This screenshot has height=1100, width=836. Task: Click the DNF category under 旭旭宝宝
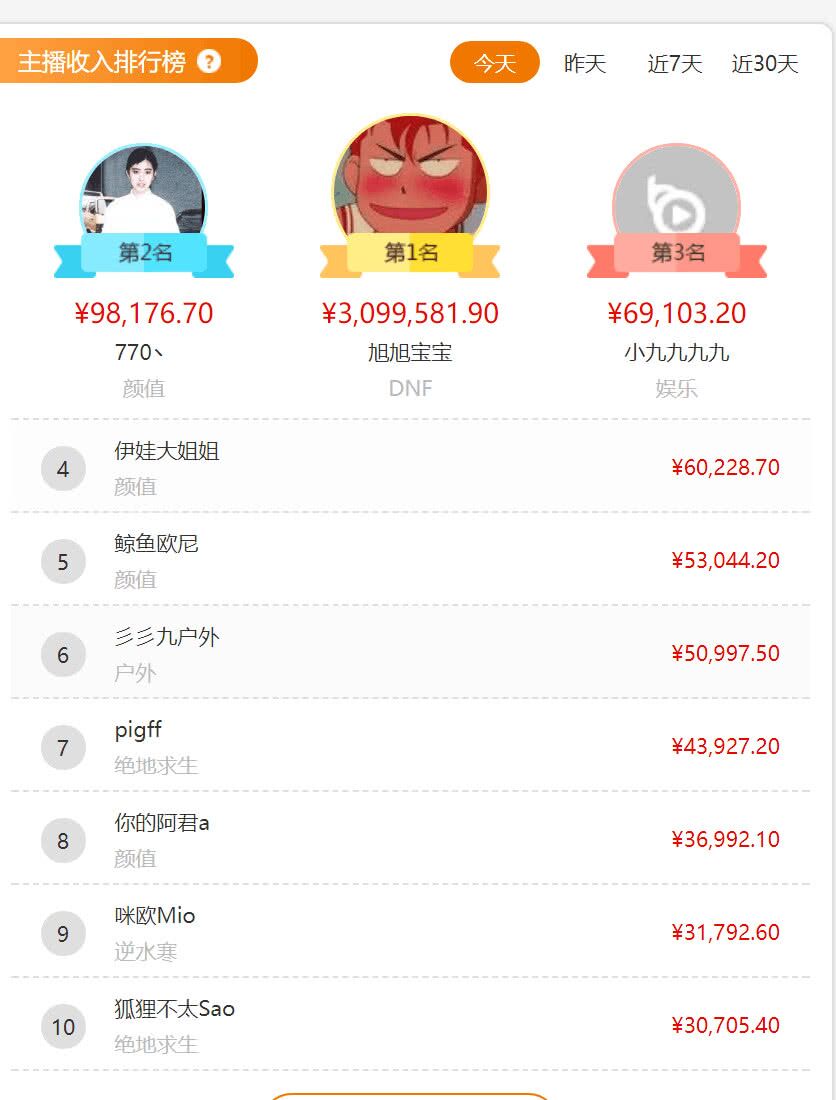[x=410, y=389]
